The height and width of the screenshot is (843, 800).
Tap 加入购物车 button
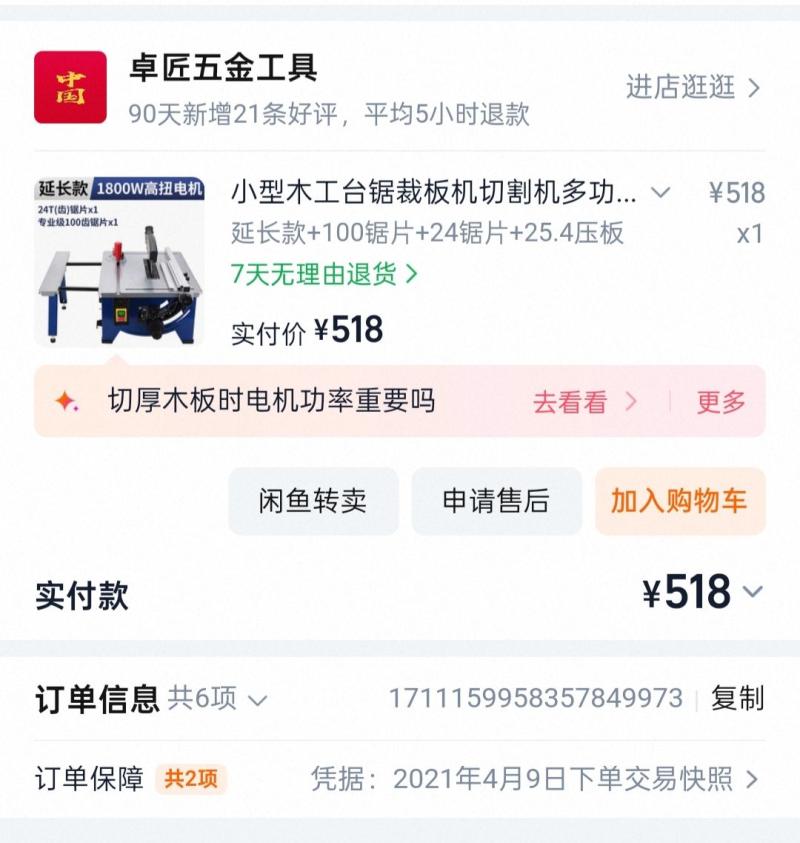click(x=680, y=501)
